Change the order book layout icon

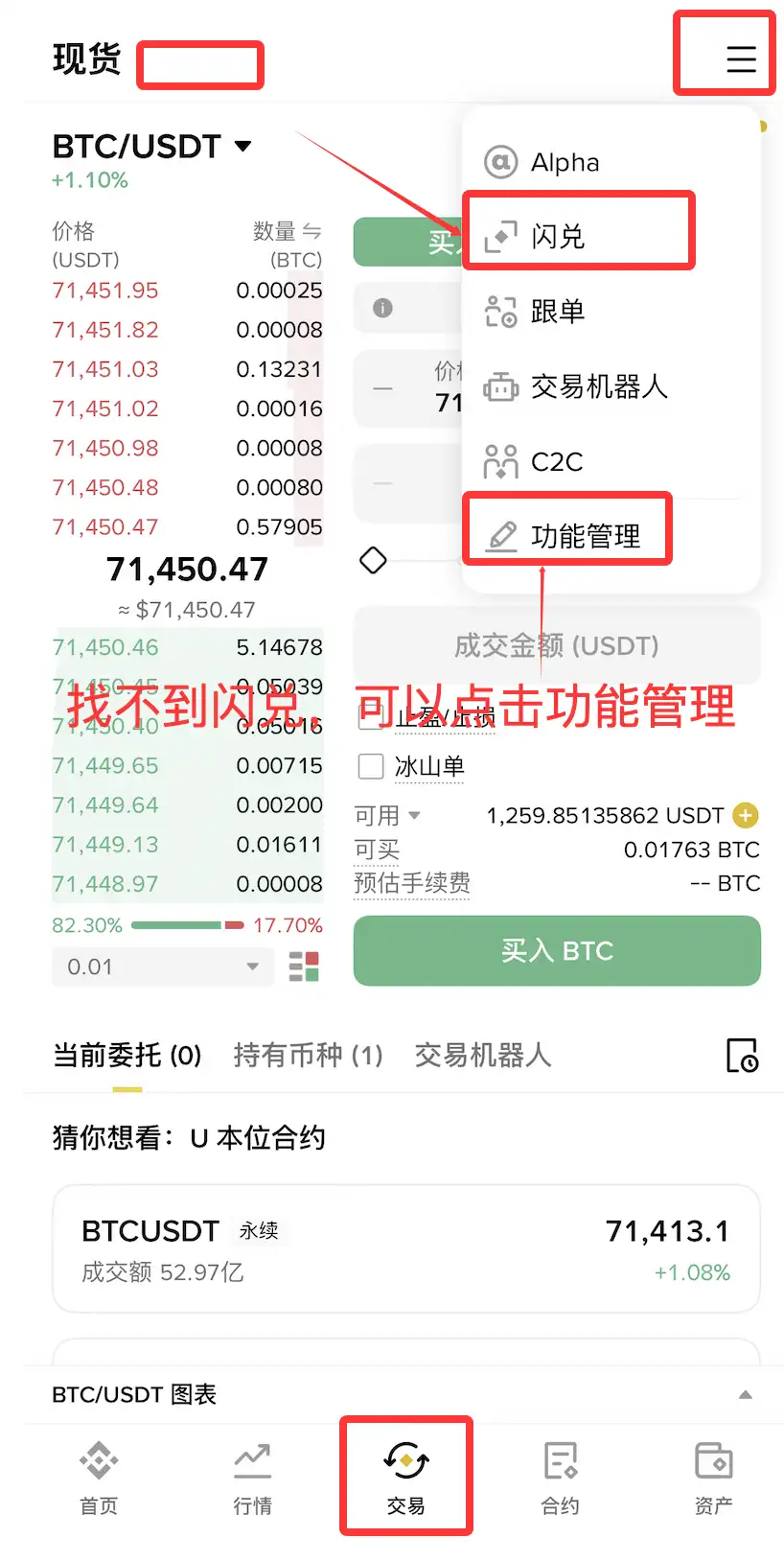tap(304, 967)
